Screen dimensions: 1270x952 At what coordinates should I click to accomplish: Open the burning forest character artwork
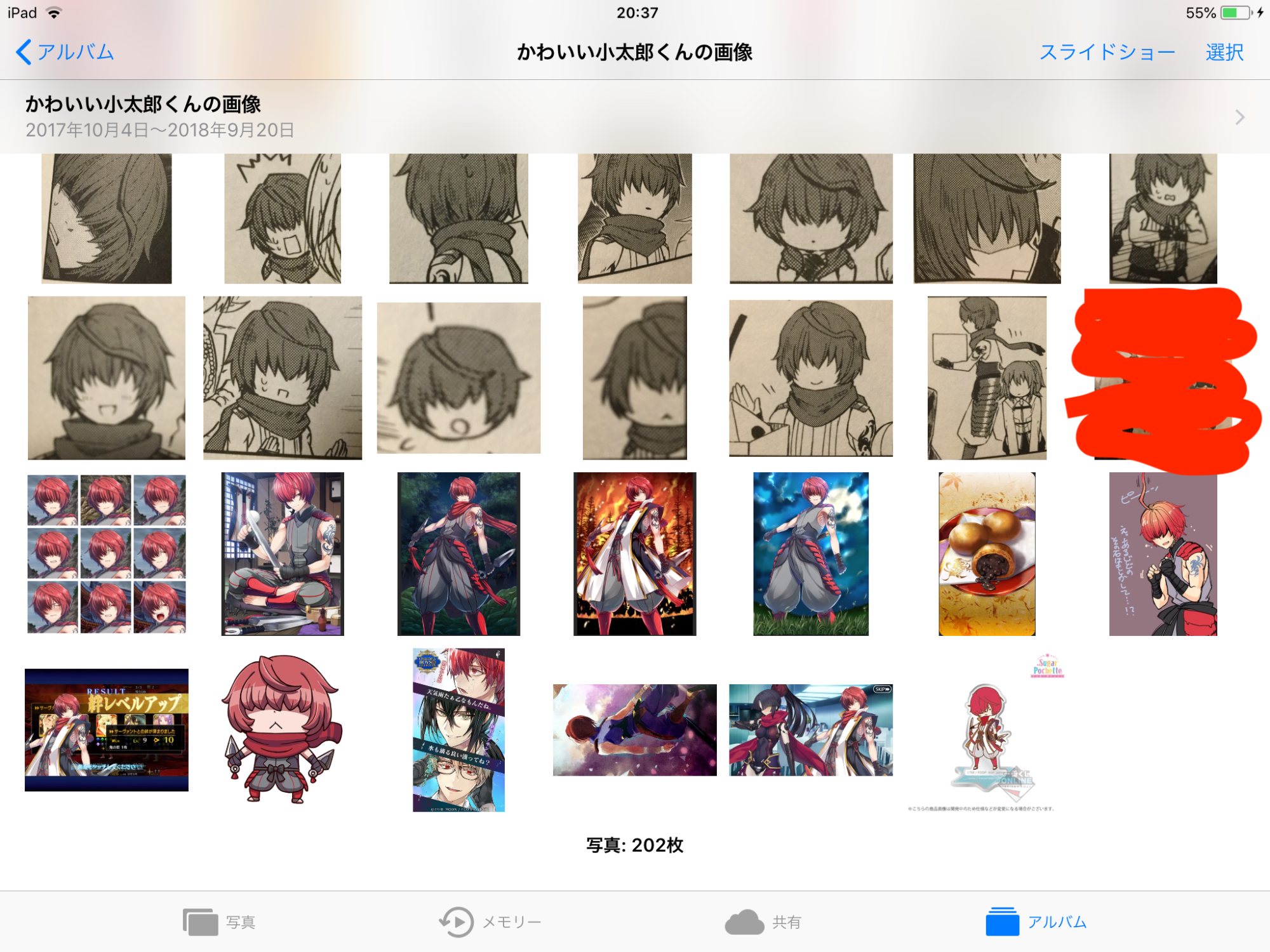click(634, 554)
